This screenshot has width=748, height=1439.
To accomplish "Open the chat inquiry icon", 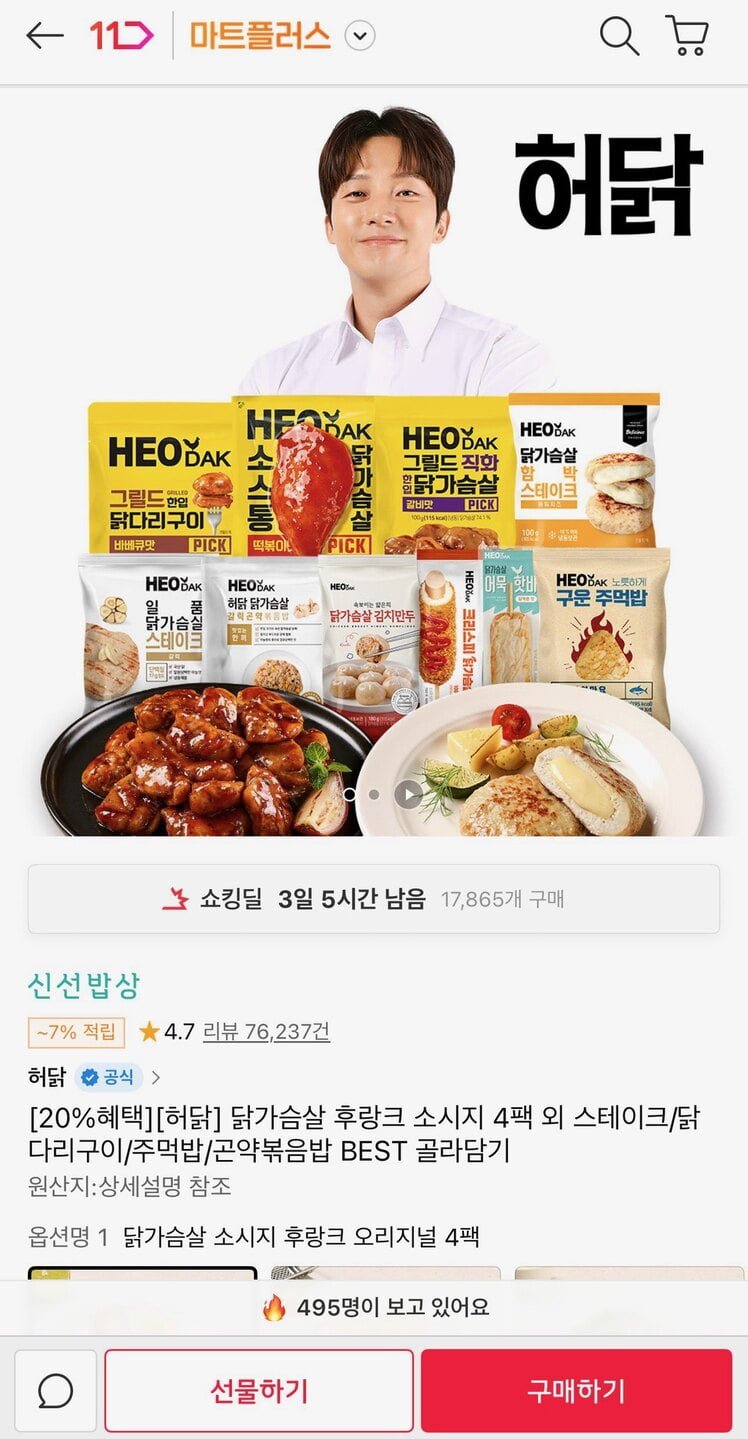I will [x=56, y=1391].
